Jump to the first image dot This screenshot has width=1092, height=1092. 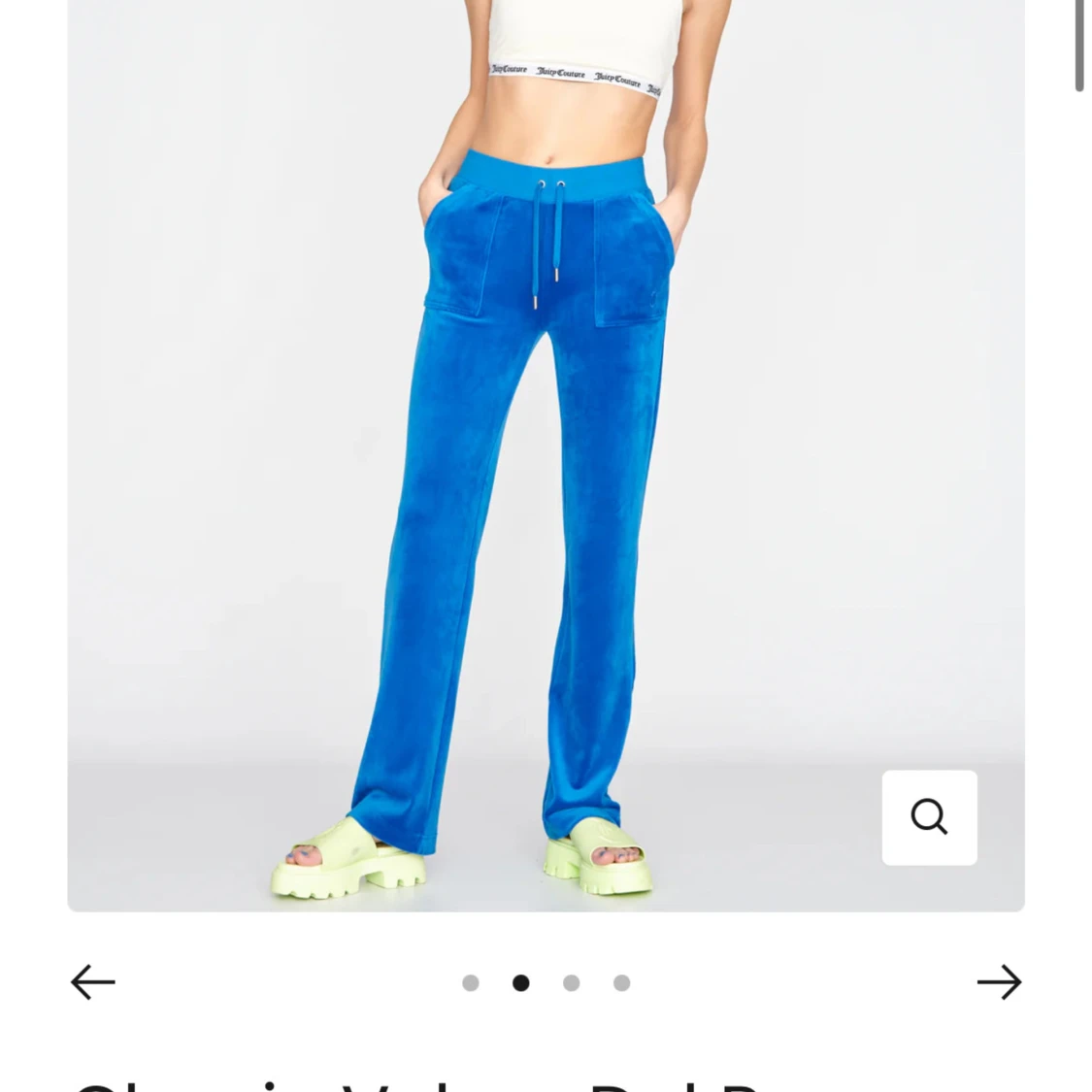pyautogui.click(x=471, y=983)
